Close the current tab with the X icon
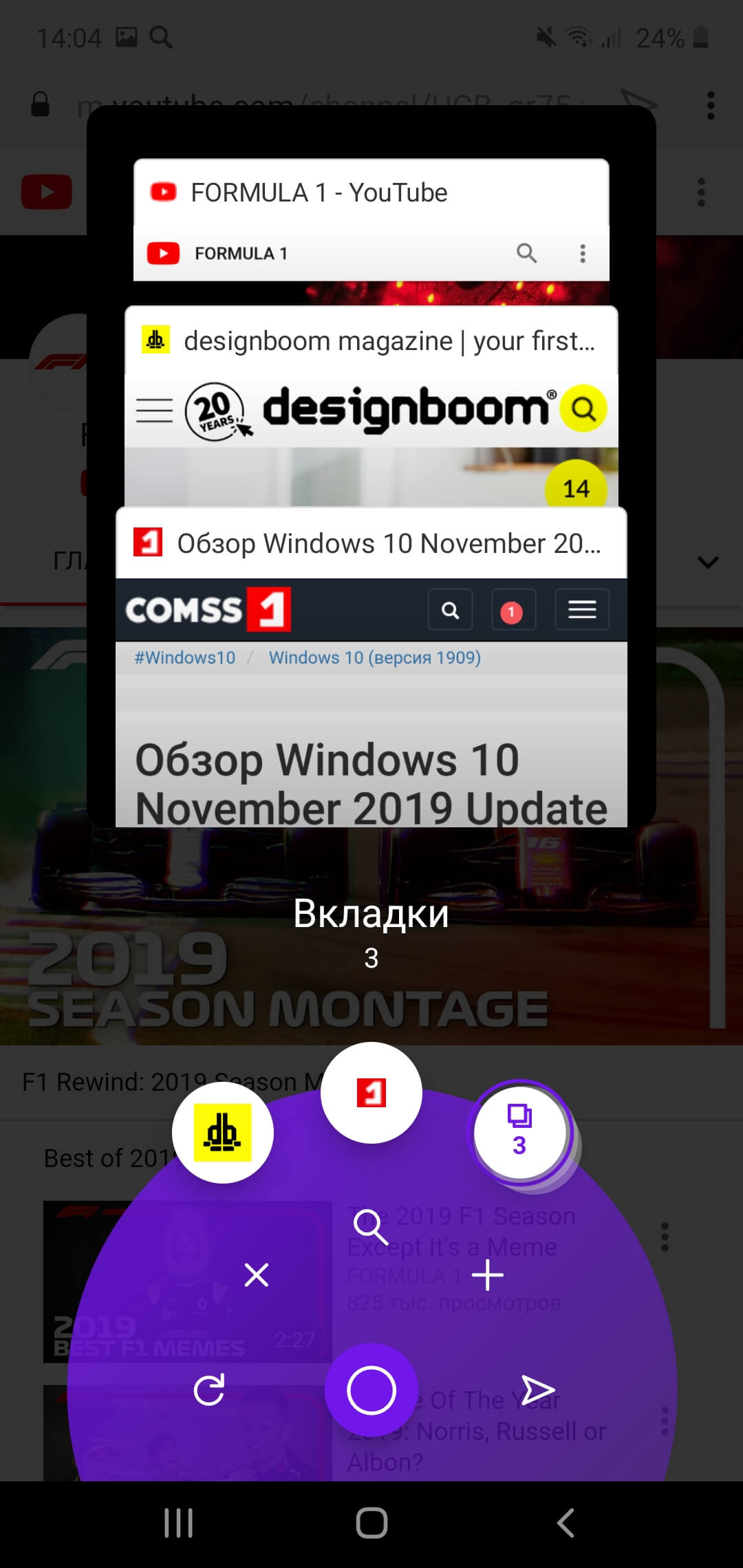The height and width of the screenshot is (1568, 743). coord(257,1276)
